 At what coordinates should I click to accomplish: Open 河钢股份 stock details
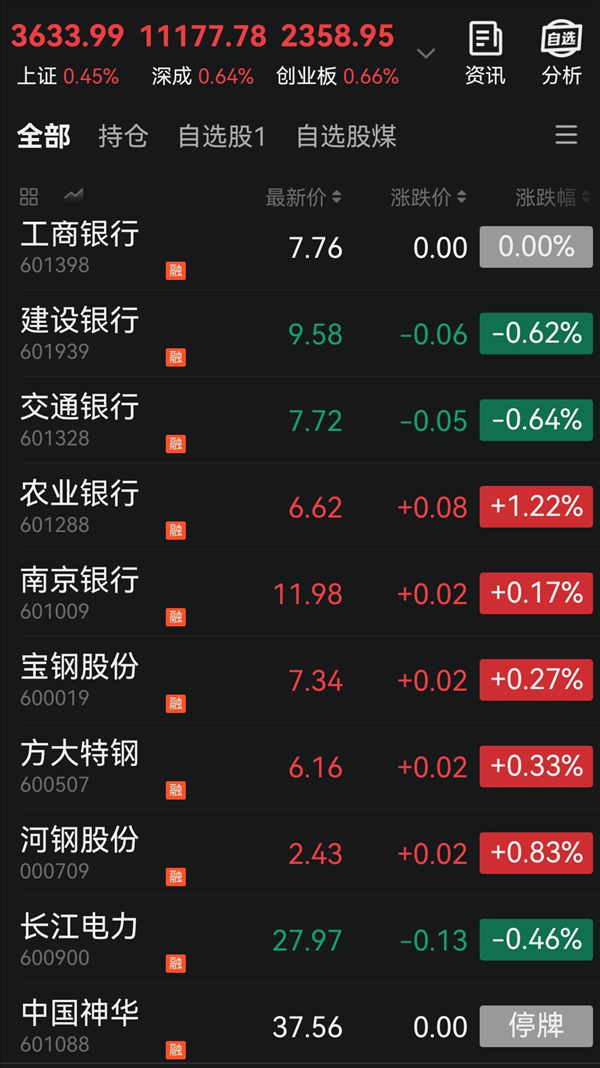[x=300, y=853]
